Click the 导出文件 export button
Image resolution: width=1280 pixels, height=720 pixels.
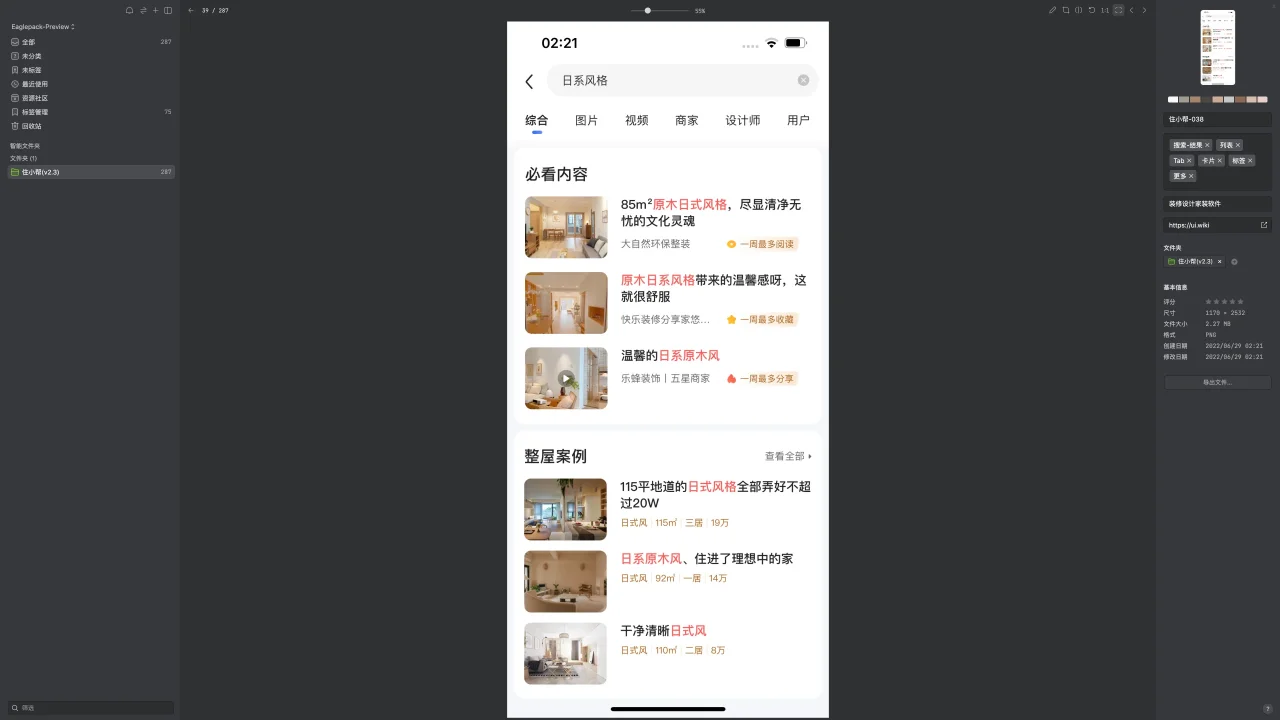pyautogui.click(x=1217, y=382)
